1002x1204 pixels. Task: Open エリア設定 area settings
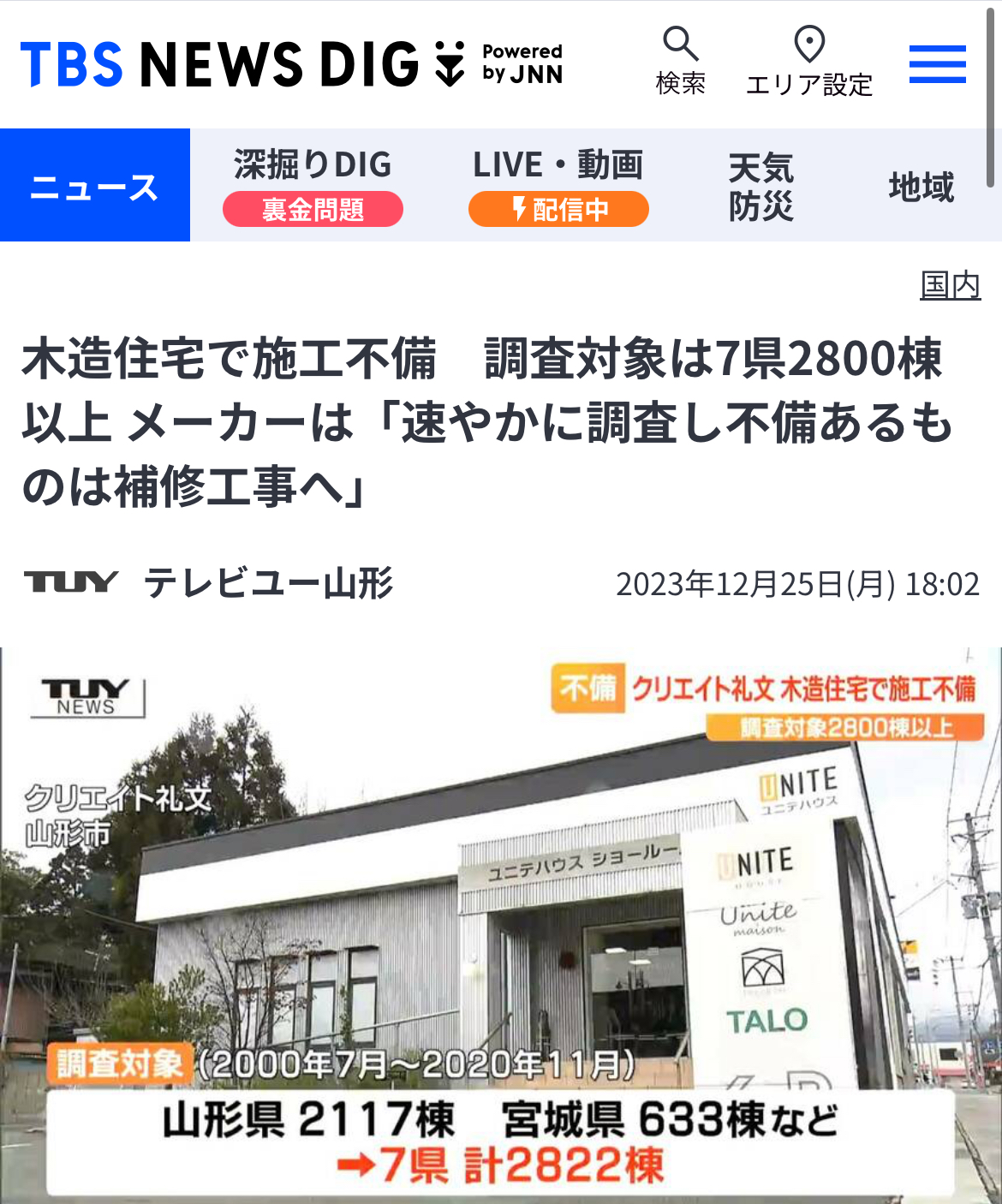click(x=808, y=62)
